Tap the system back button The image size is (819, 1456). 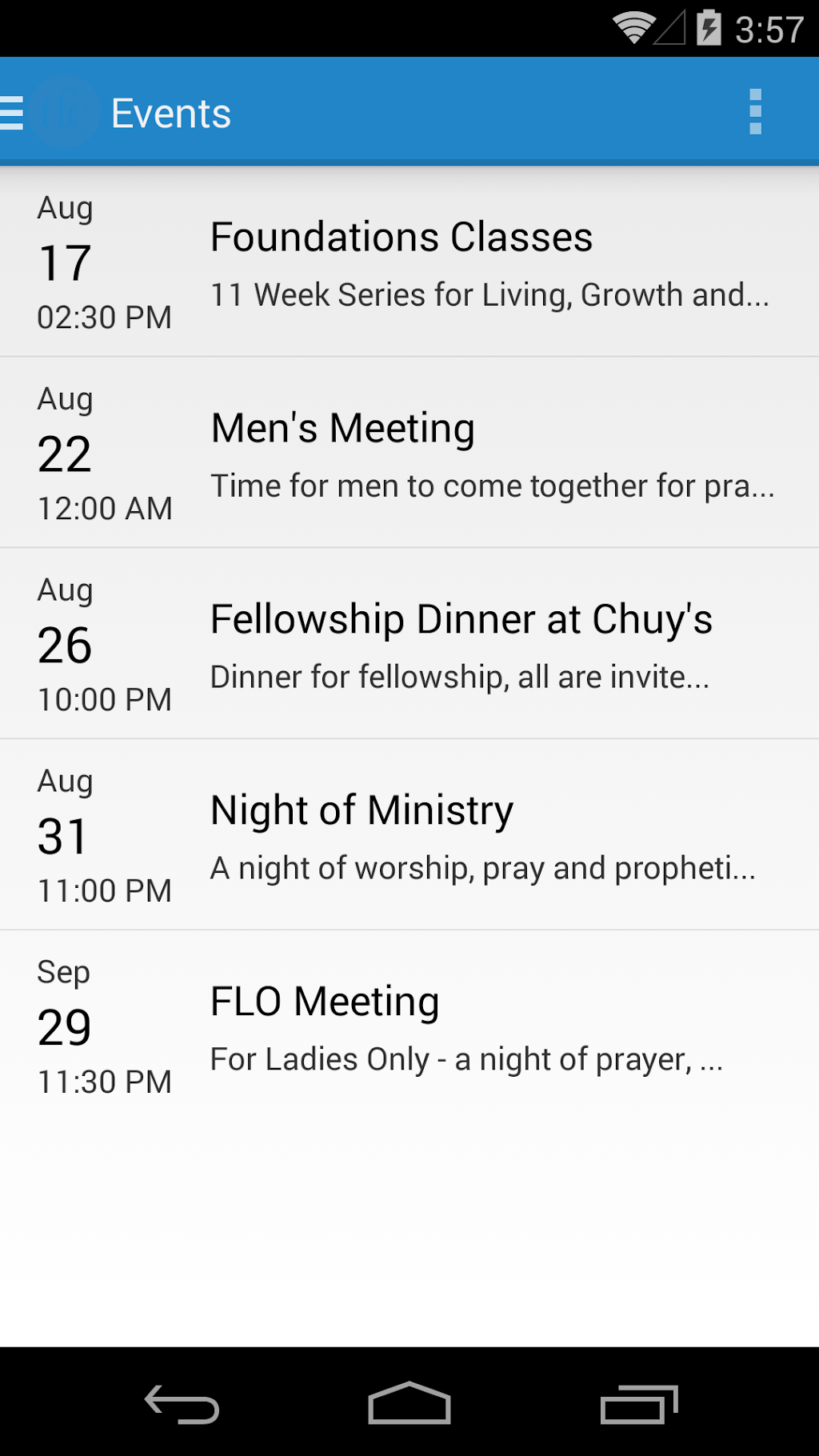point(182,1404)
